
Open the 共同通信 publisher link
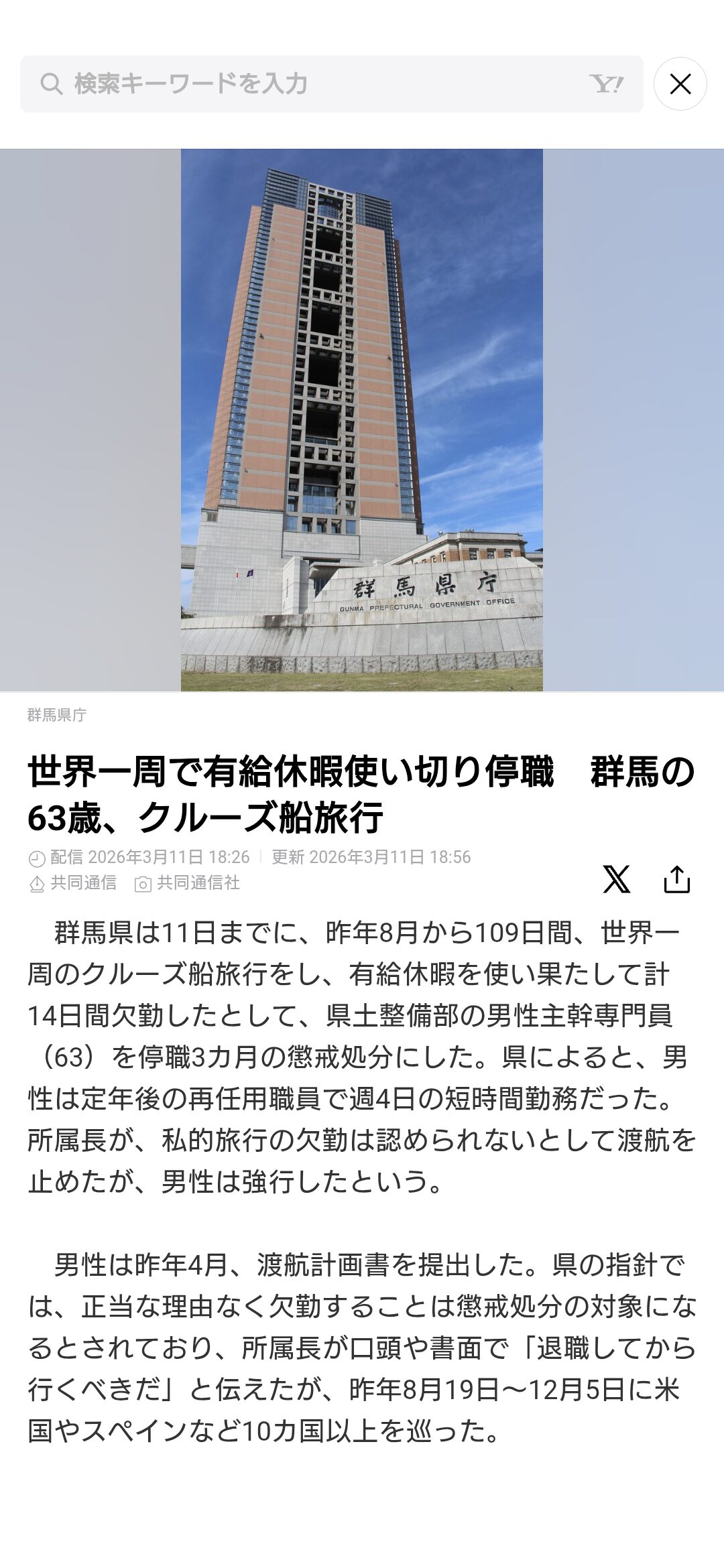pyautogui.click(x=82, y=883)
